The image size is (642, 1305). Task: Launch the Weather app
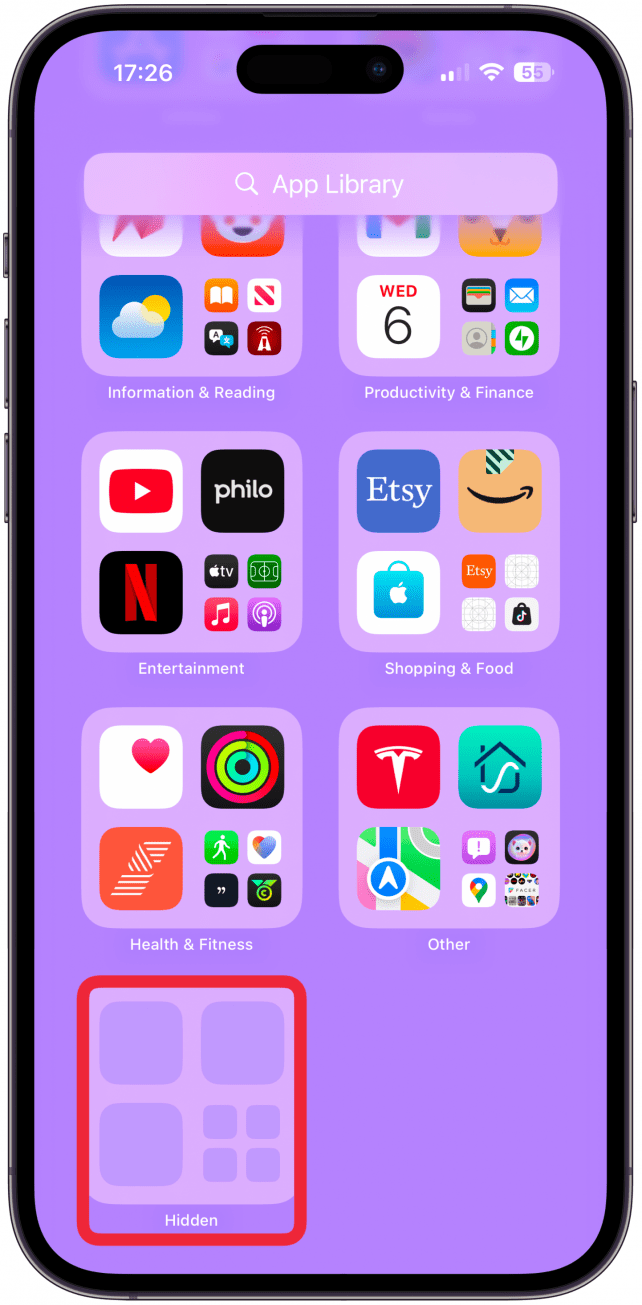point(141,316)
